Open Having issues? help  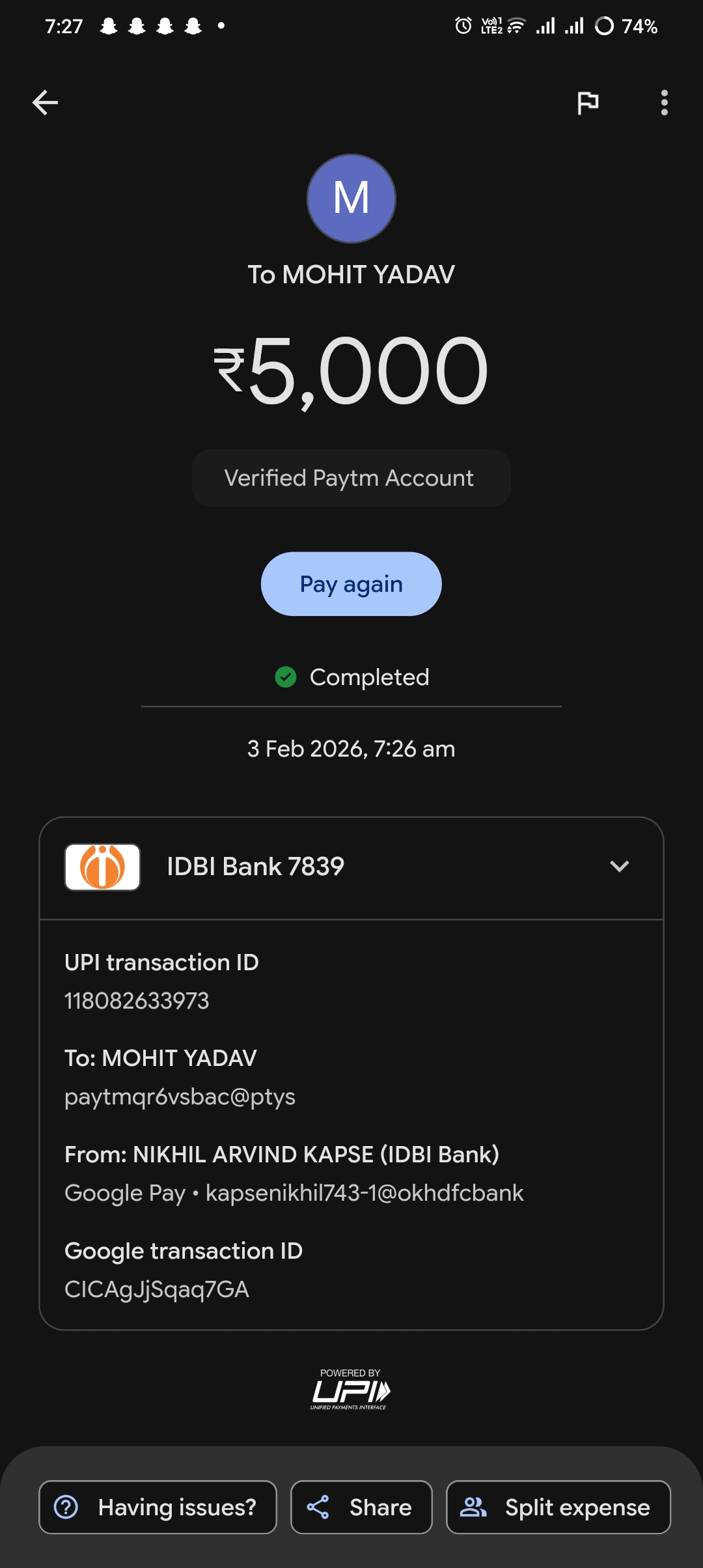pyautogui.click(x=158, y=1507)
